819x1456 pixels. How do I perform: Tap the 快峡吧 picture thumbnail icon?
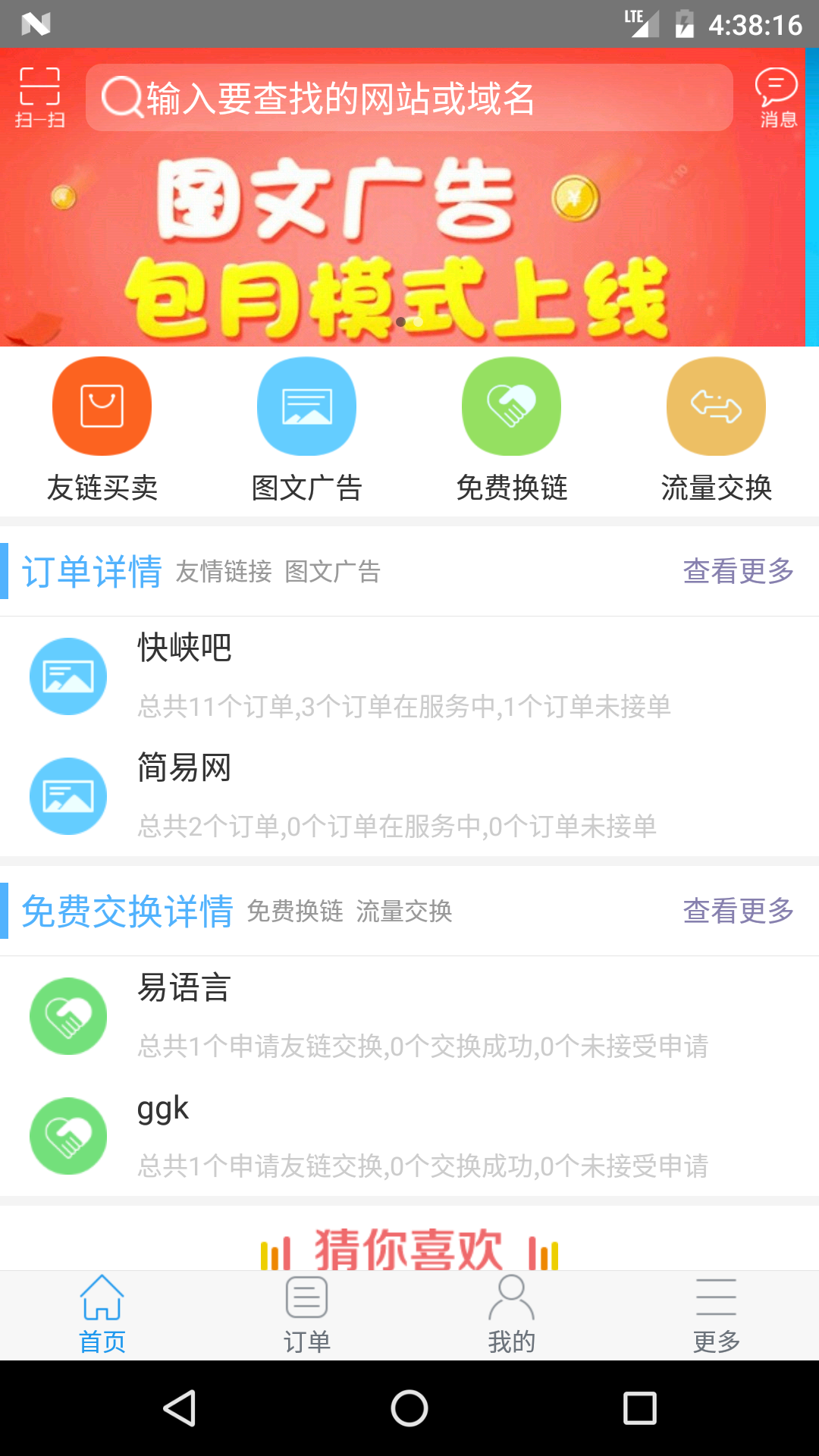[67, 676]
